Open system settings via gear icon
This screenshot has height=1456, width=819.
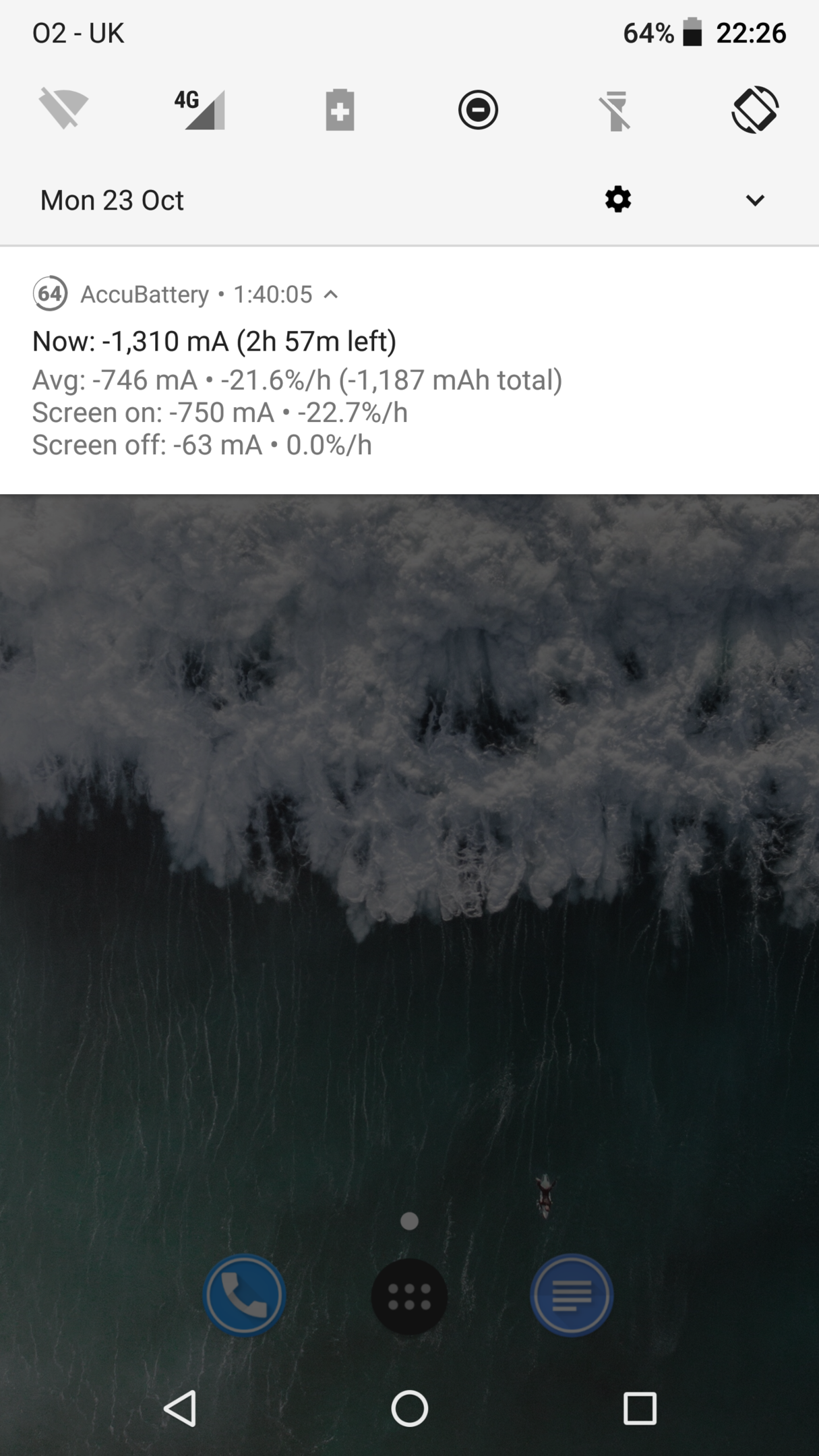tap(617, 200)
